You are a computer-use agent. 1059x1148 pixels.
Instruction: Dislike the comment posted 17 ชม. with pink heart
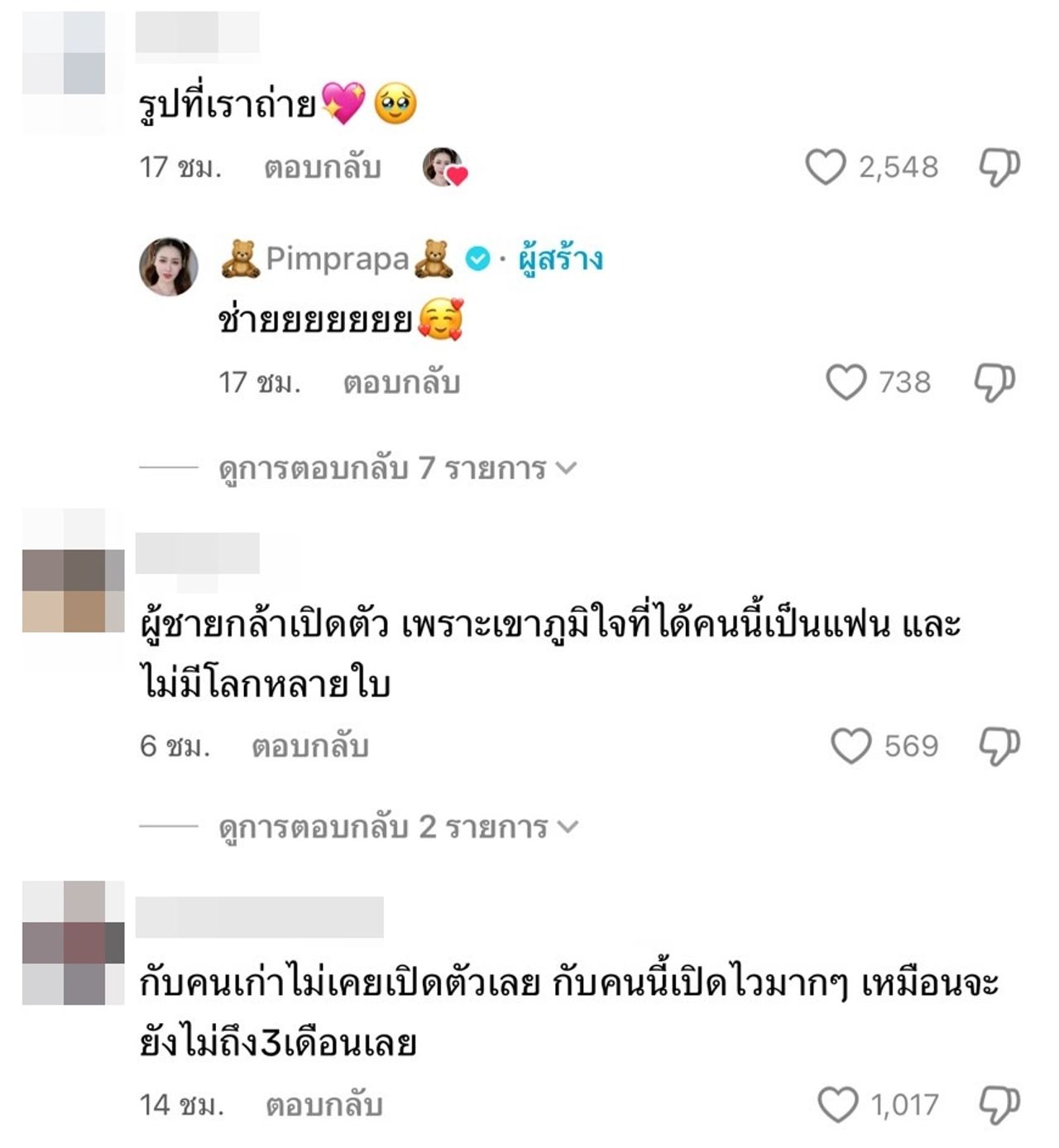point(999,167)
